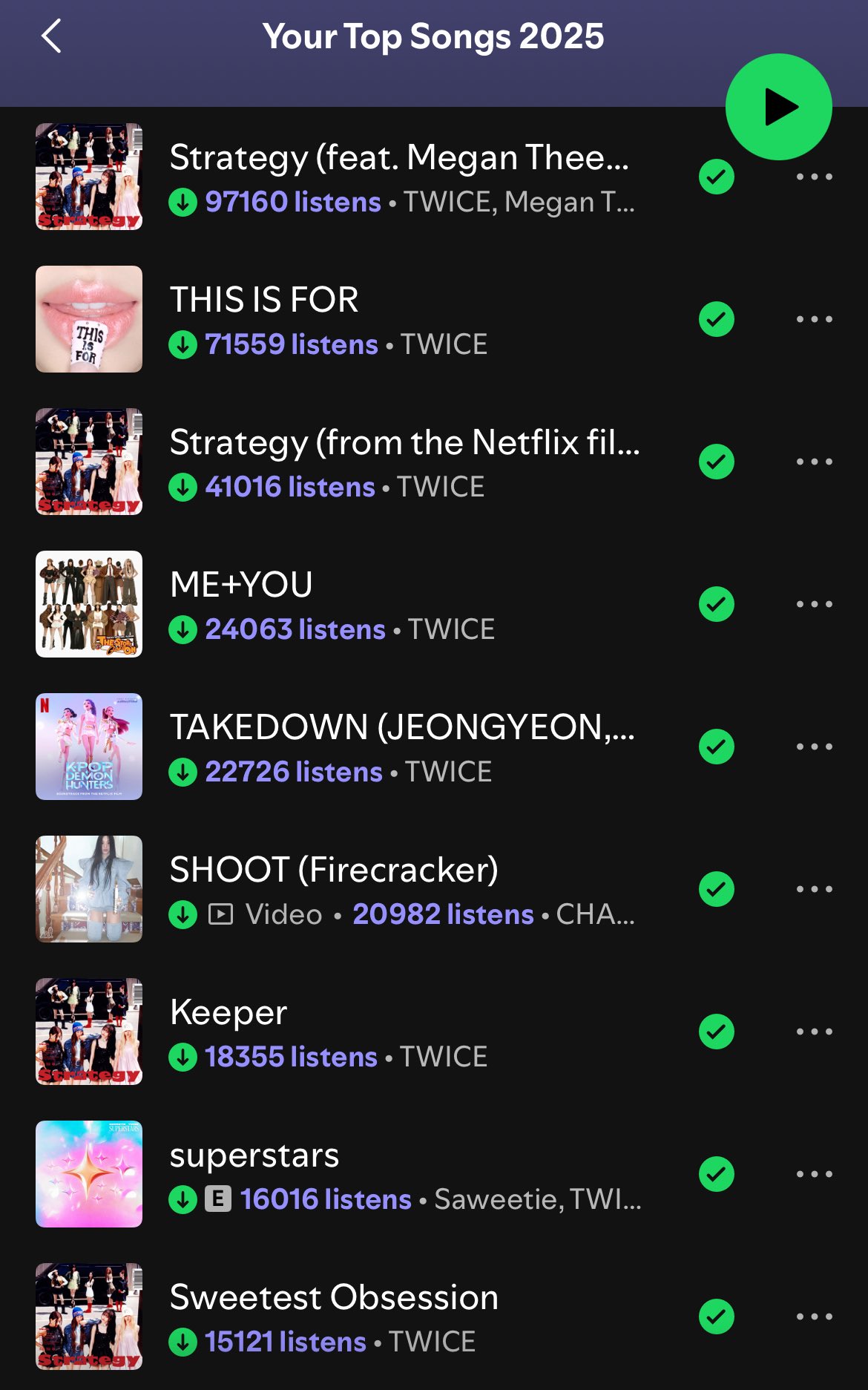Viewport: 868px width, 1390px height.
Task: Go back from Your Top Songs 2025
Action: (51, 36)
